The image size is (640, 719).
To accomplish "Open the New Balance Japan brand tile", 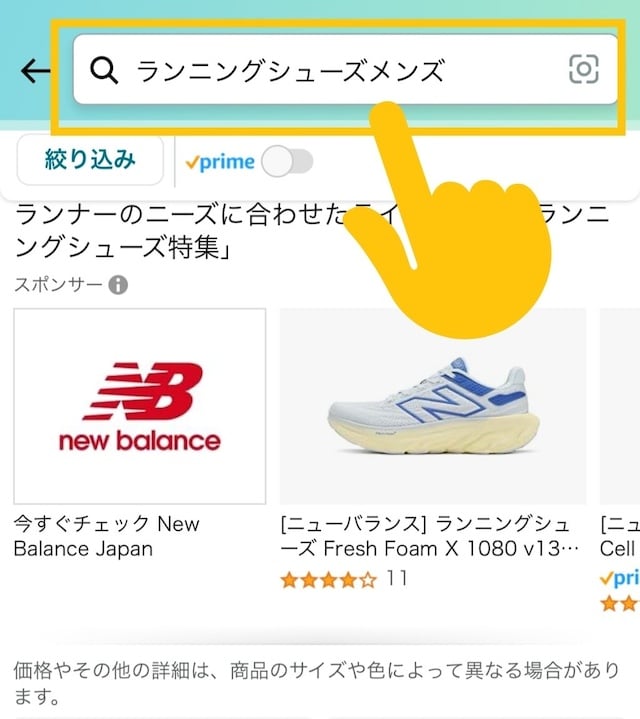I will (x=140, y=407).
